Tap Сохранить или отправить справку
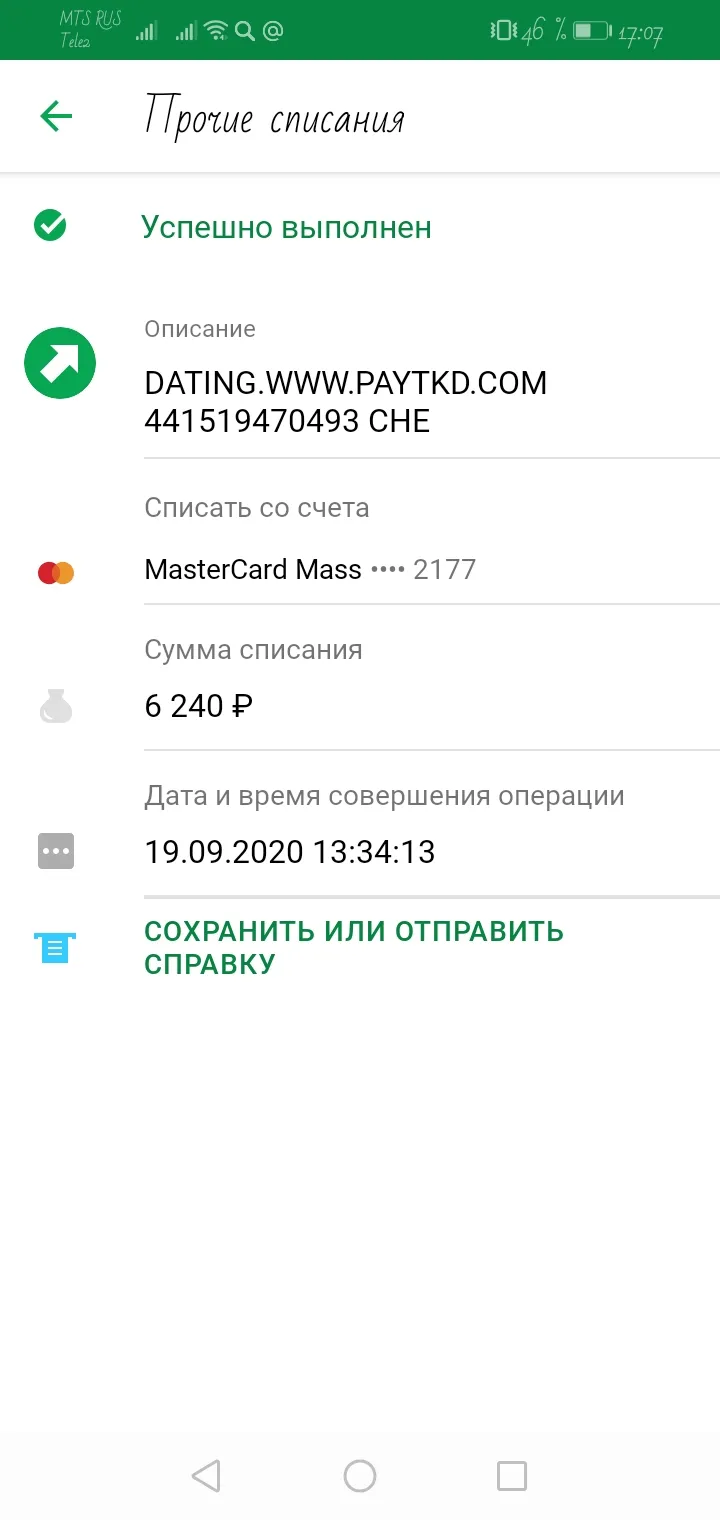 [x=354, y=947]
